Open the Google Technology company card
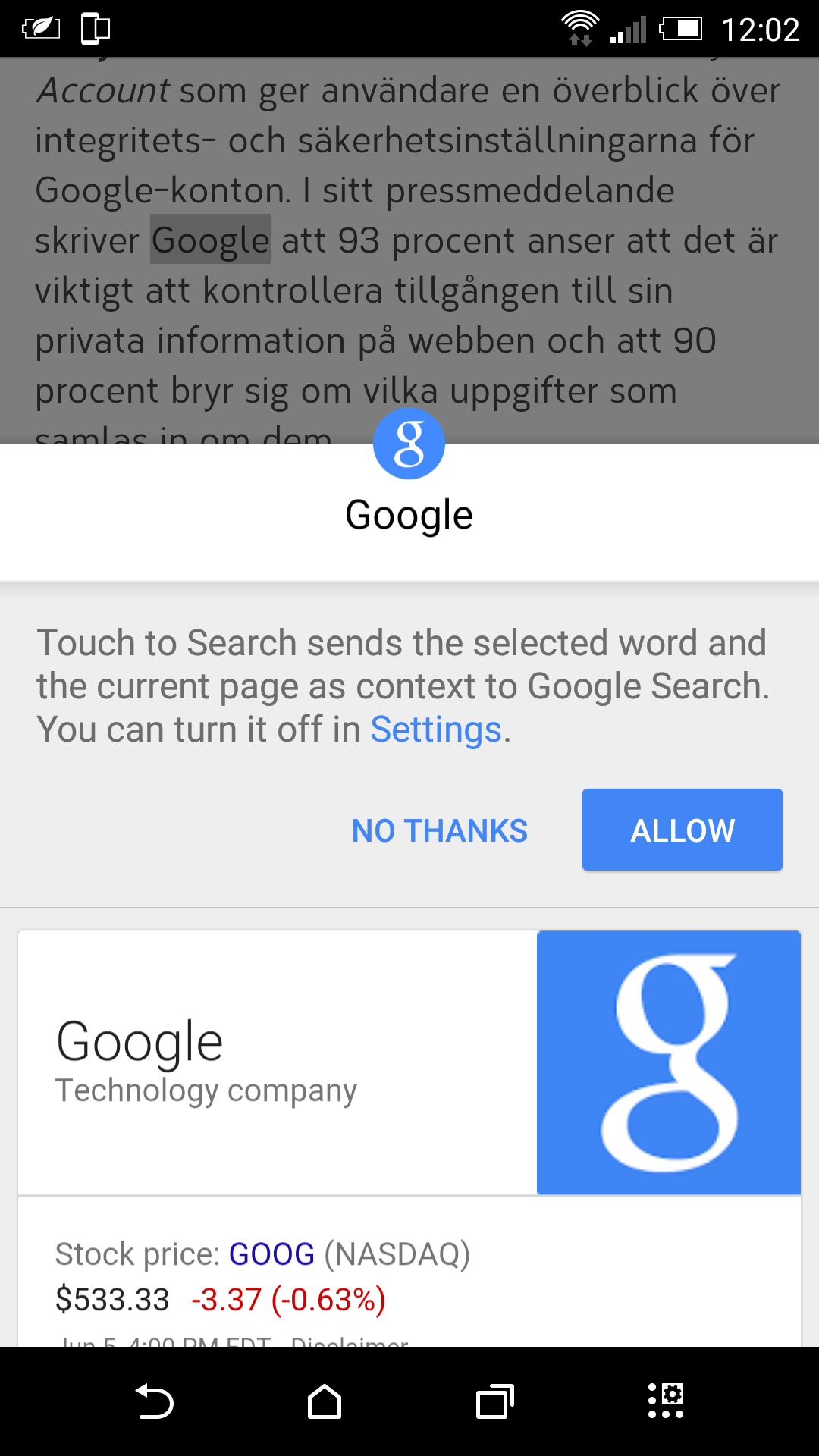 coord(409,1063)
